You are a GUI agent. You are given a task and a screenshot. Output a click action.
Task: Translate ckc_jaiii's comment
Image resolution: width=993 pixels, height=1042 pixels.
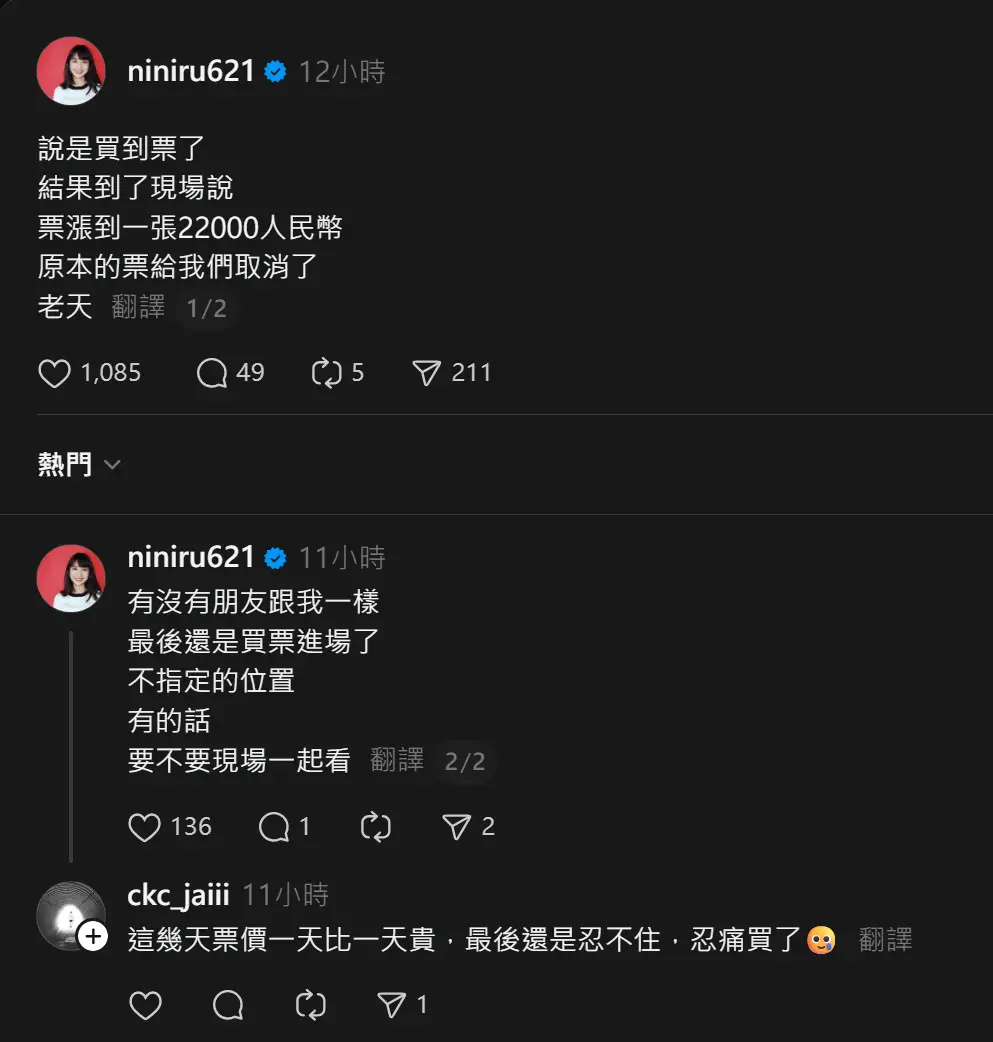click(x=885, y=940)
